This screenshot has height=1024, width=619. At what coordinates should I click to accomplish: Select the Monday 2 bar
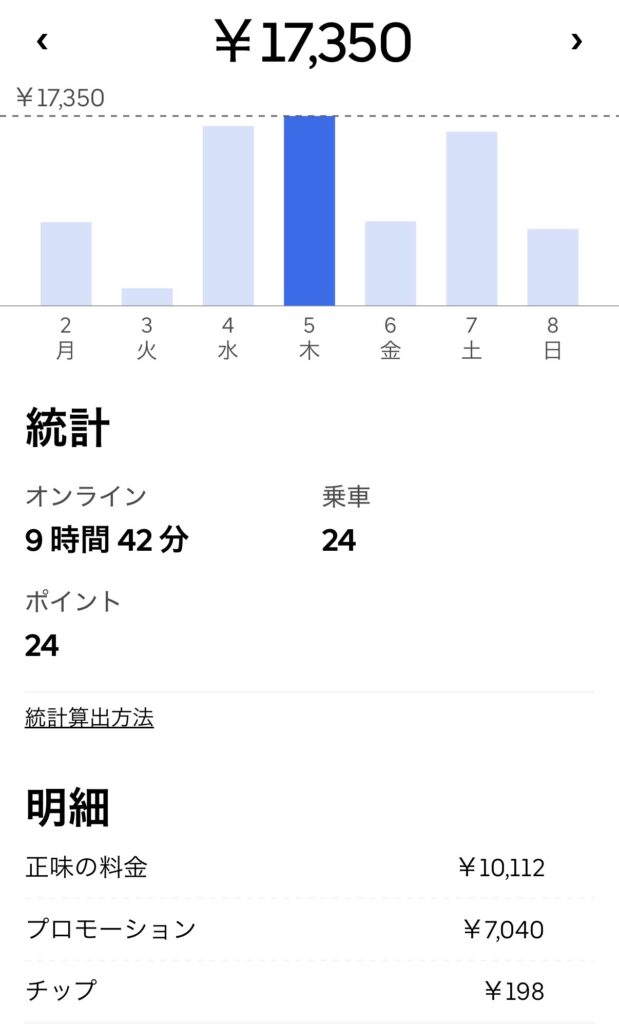(66, 263)
